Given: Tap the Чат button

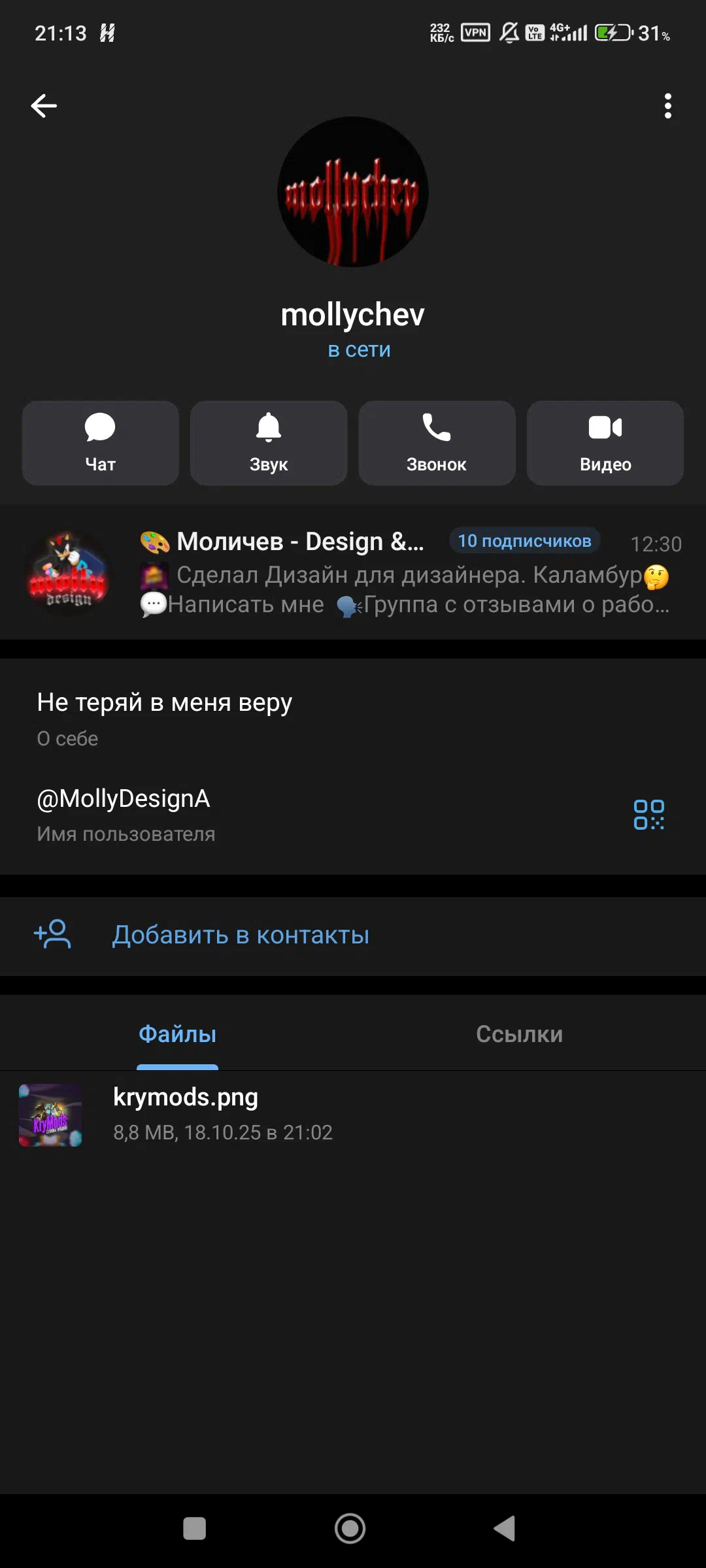Looking at the screenshot, I should point(100,443).
